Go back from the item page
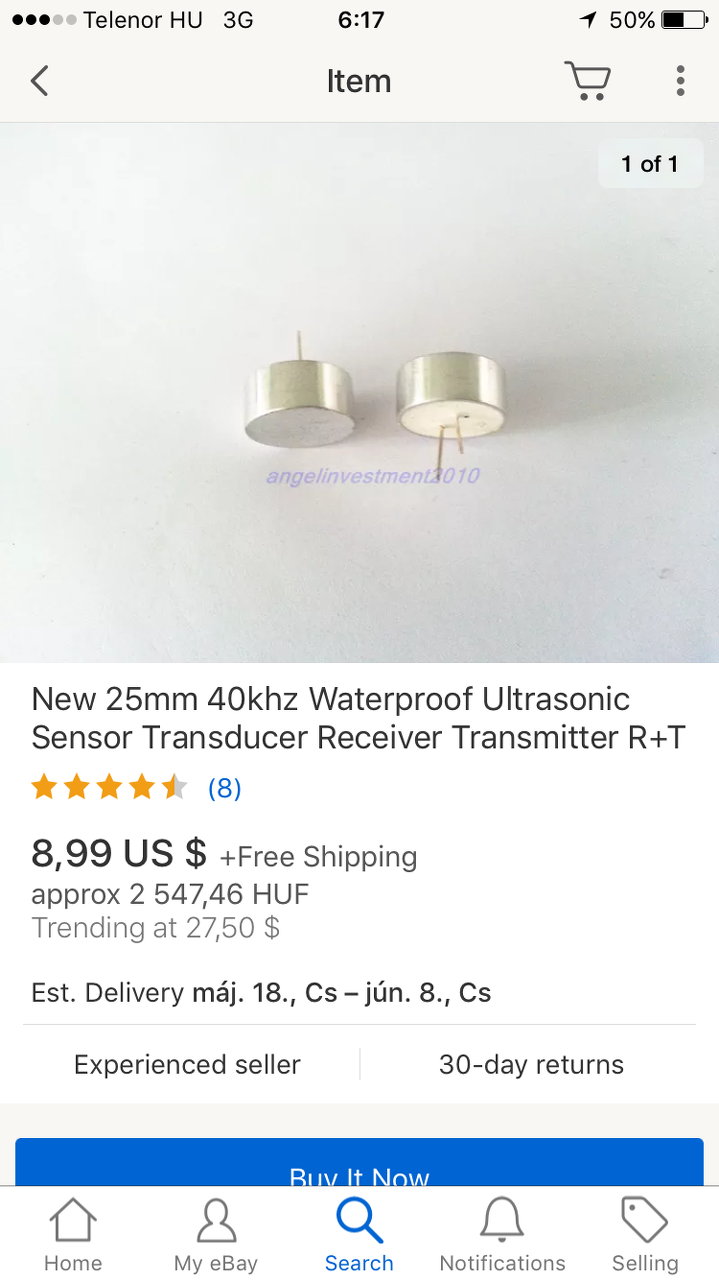The image size is (719, 1280). point(40,81)
